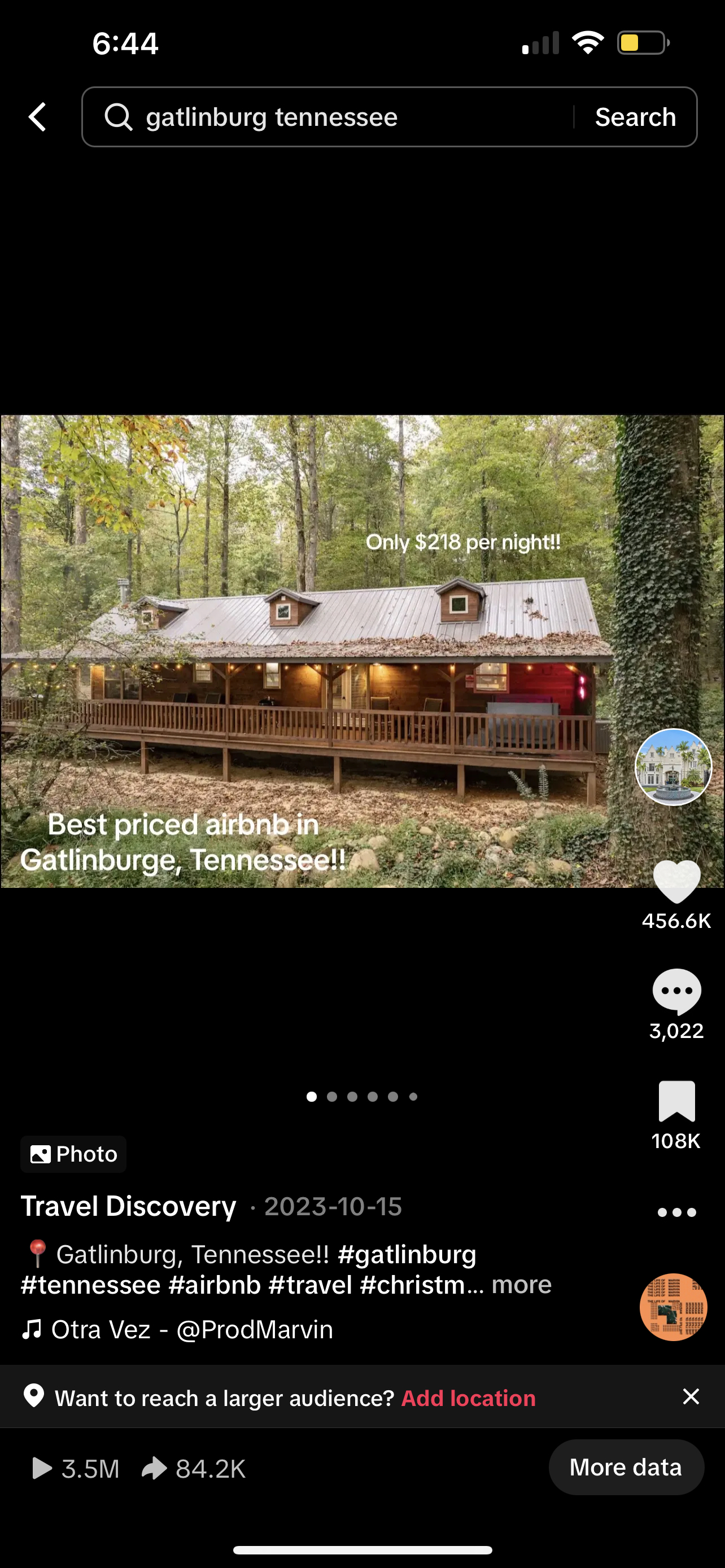Open the three-dot more options menu

click(676, 1212)
